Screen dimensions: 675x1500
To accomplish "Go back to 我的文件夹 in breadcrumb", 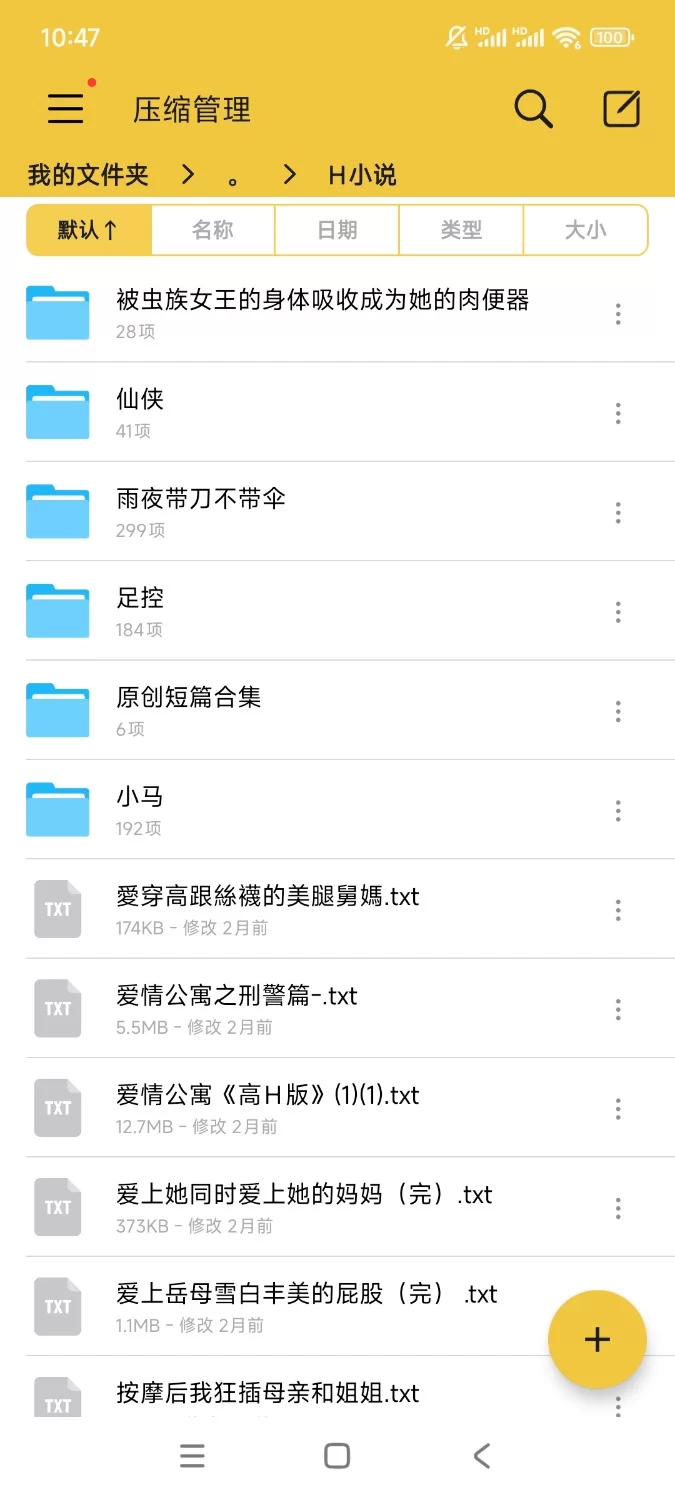I will click(x=88, y=175).
